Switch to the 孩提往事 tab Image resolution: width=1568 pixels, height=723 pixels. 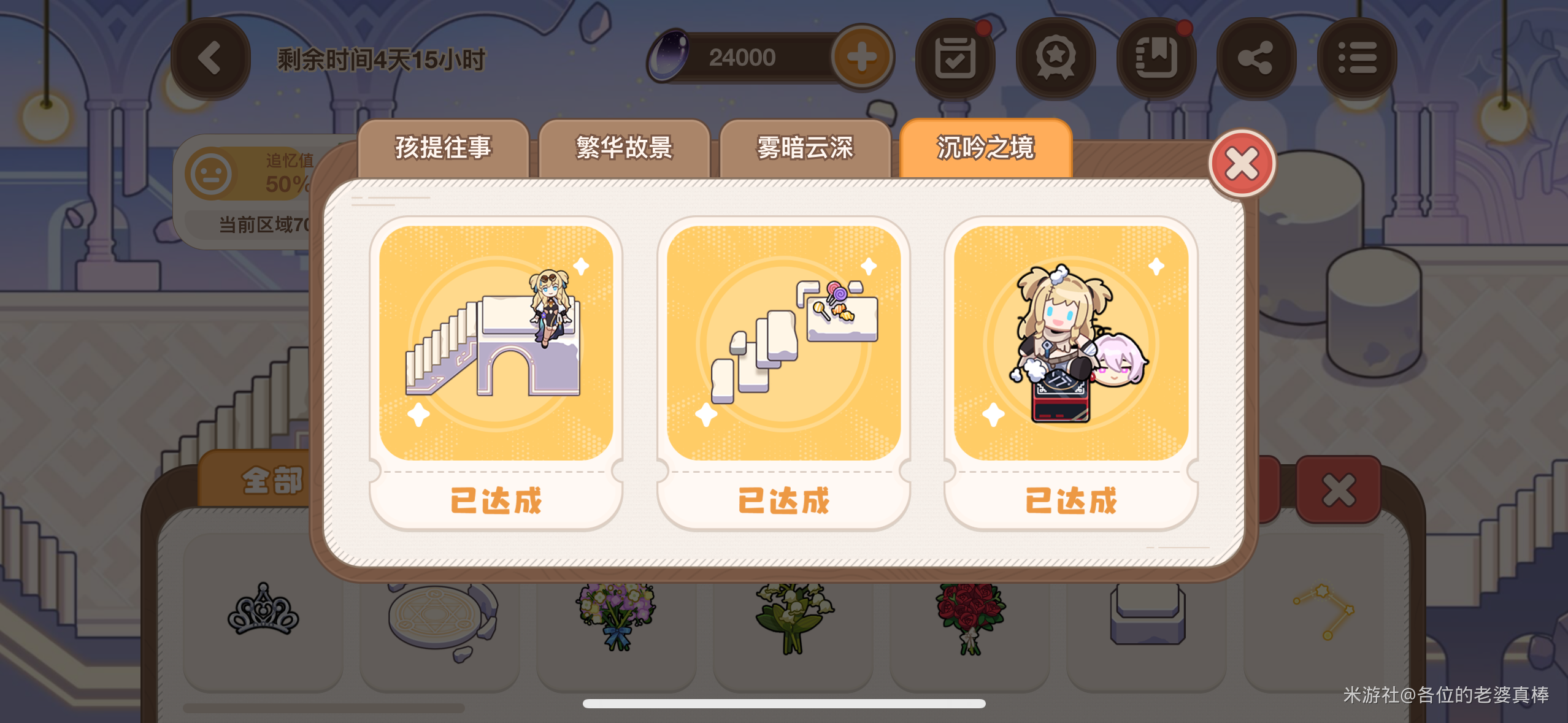click(x=443, y=148)
